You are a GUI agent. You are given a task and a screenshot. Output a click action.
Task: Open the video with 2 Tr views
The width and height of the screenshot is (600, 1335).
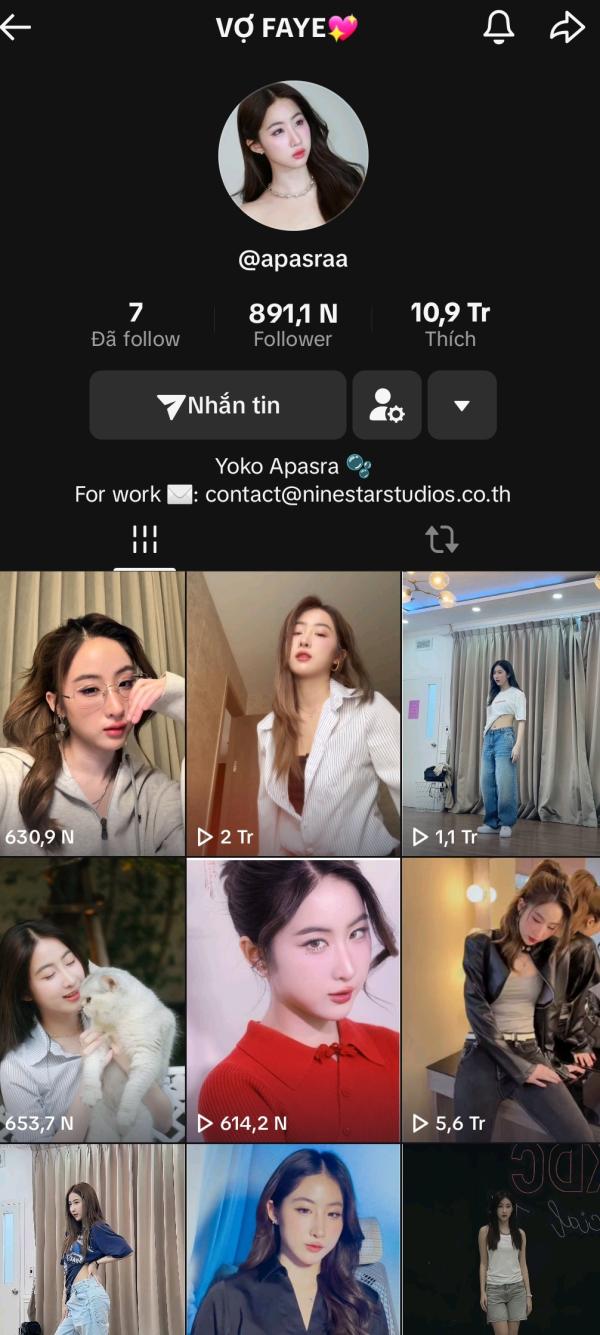[293, 713]
